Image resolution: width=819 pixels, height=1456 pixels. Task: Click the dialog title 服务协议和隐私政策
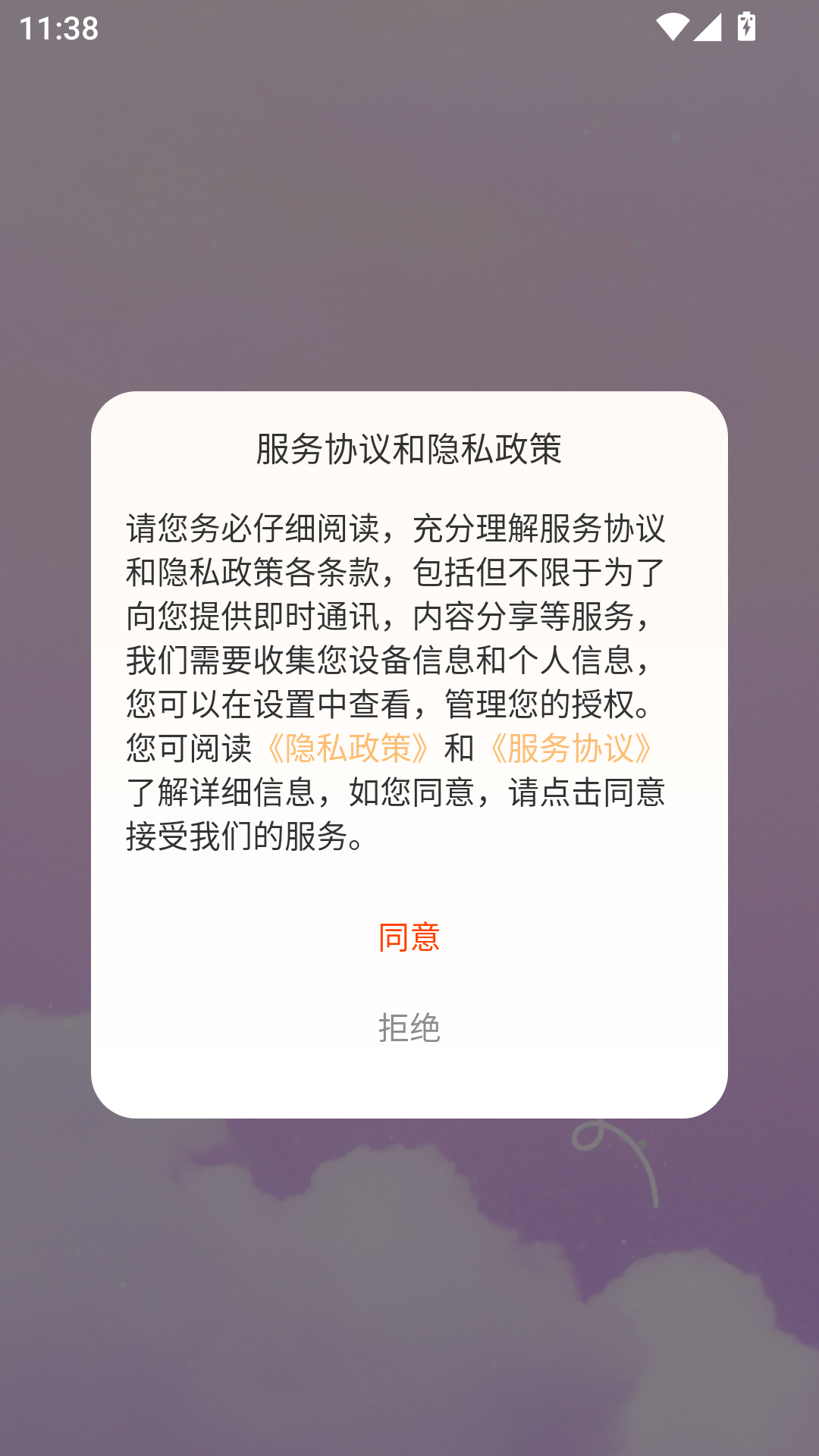tap(409, 447)
